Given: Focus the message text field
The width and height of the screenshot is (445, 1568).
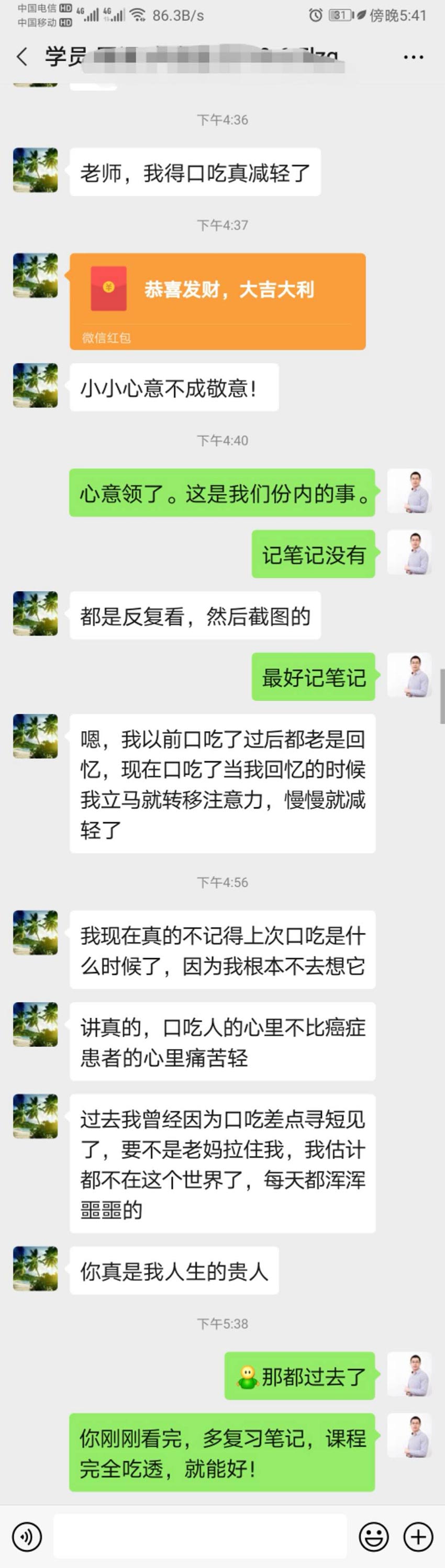Looking at the screenshot, I should pos(201,1537).
